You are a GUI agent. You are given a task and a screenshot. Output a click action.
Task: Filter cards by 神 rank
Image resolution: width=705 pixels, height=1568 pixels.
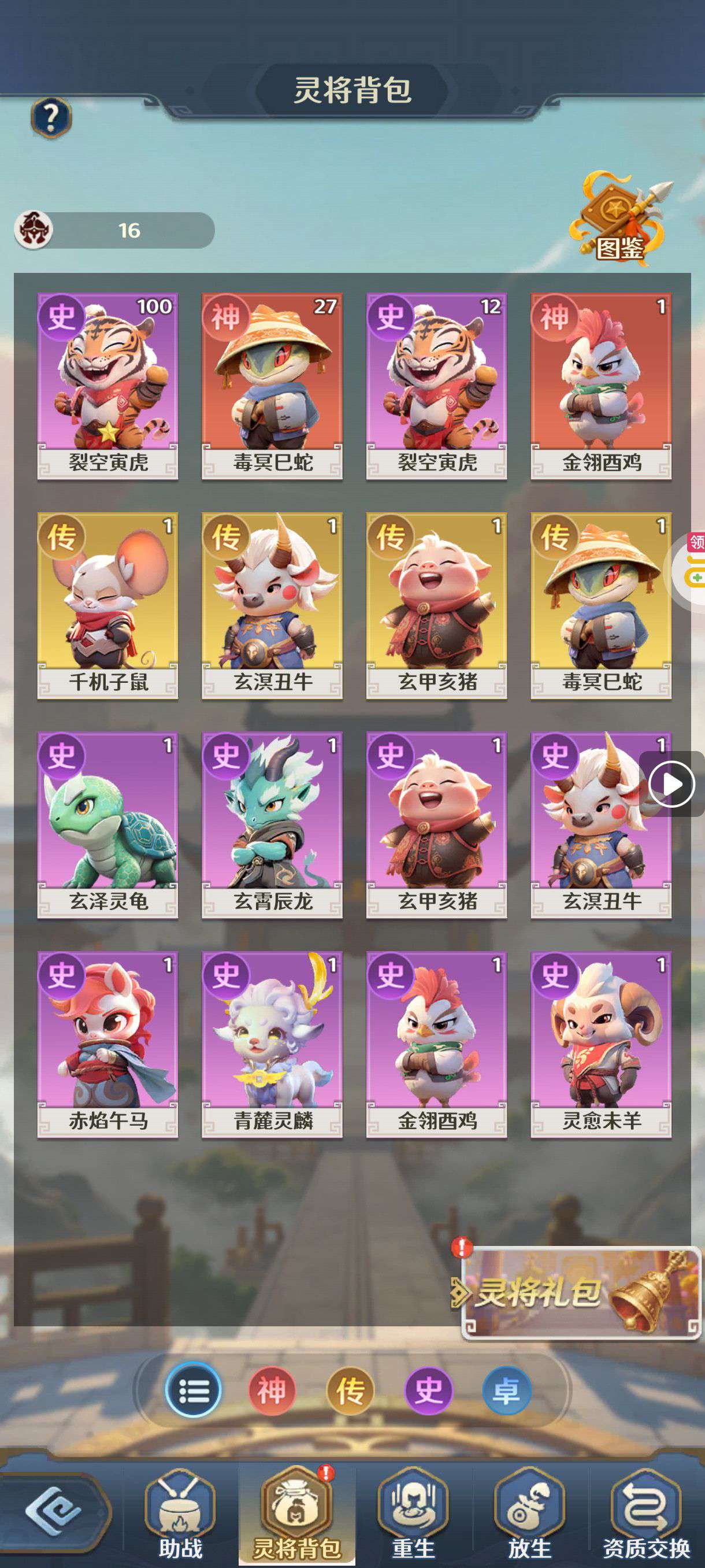(271, 1391)
